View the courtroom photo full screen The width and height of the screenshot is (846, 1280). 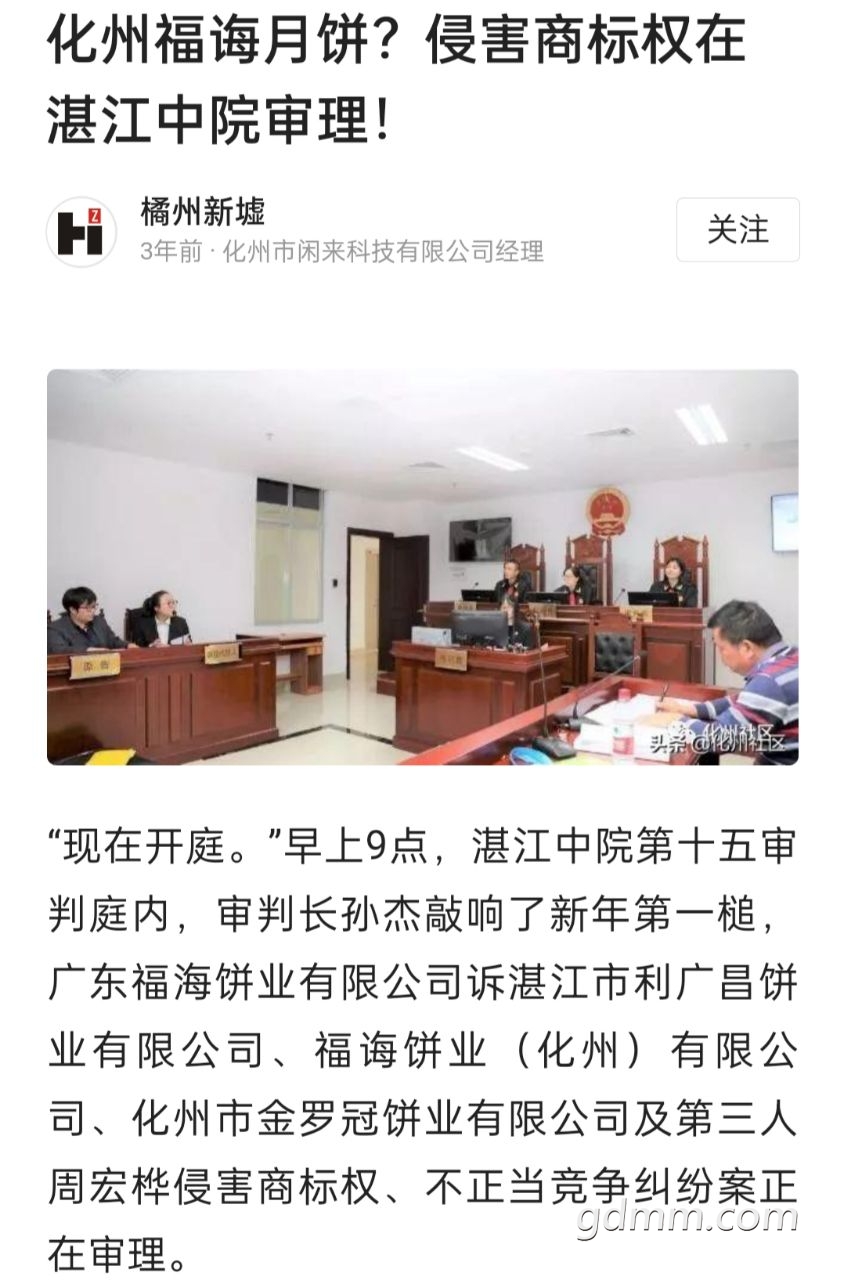click(x=422, y=567)
